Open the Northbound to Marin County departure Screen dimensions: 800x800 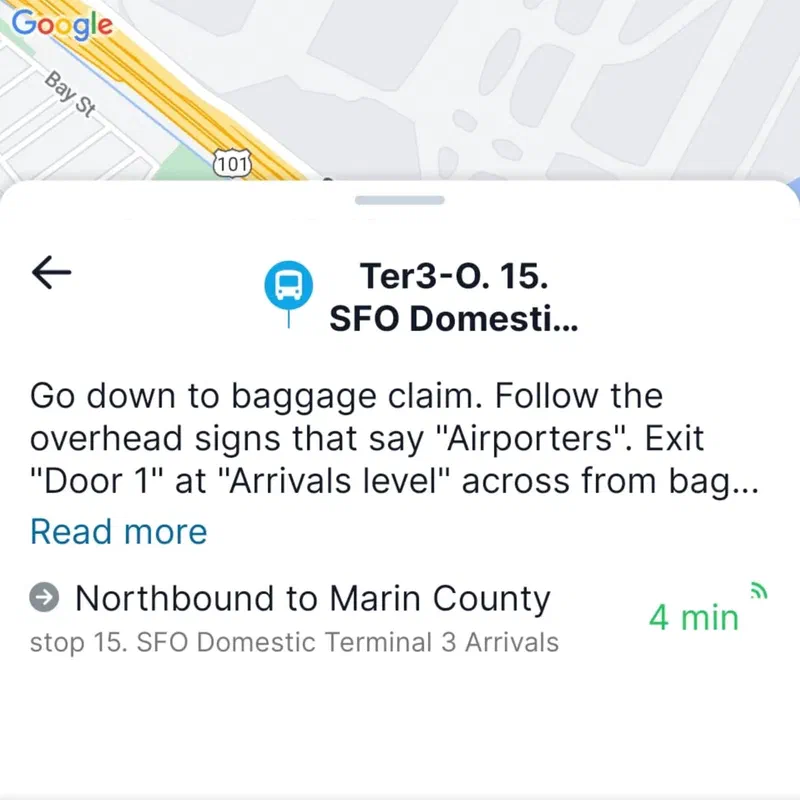(x=312, y=599)
